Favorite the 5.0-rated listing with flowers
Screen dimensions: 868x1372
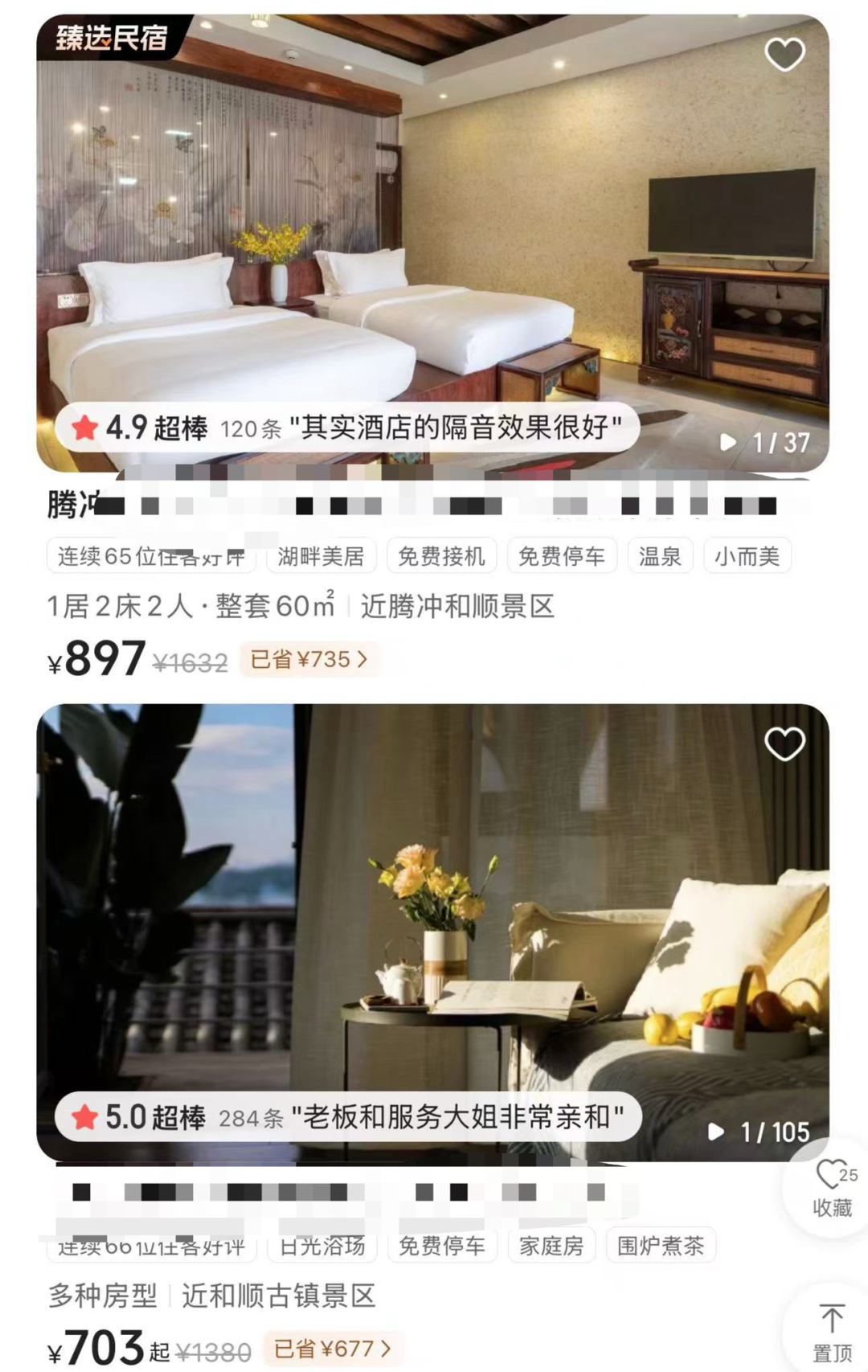(784, 744)
